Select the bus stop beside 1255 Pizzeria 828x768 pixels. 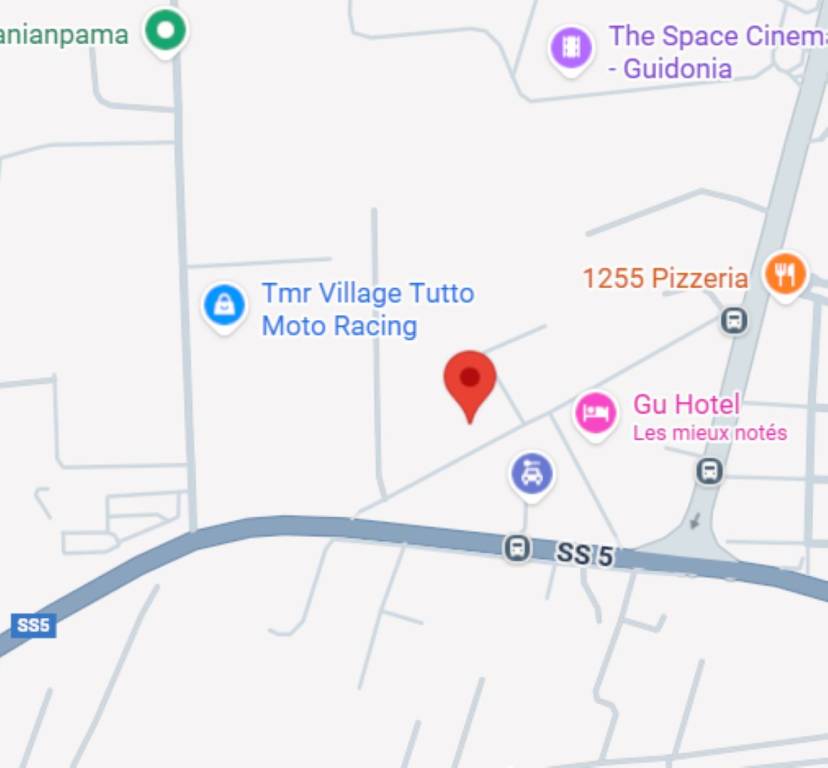[735, 321]
